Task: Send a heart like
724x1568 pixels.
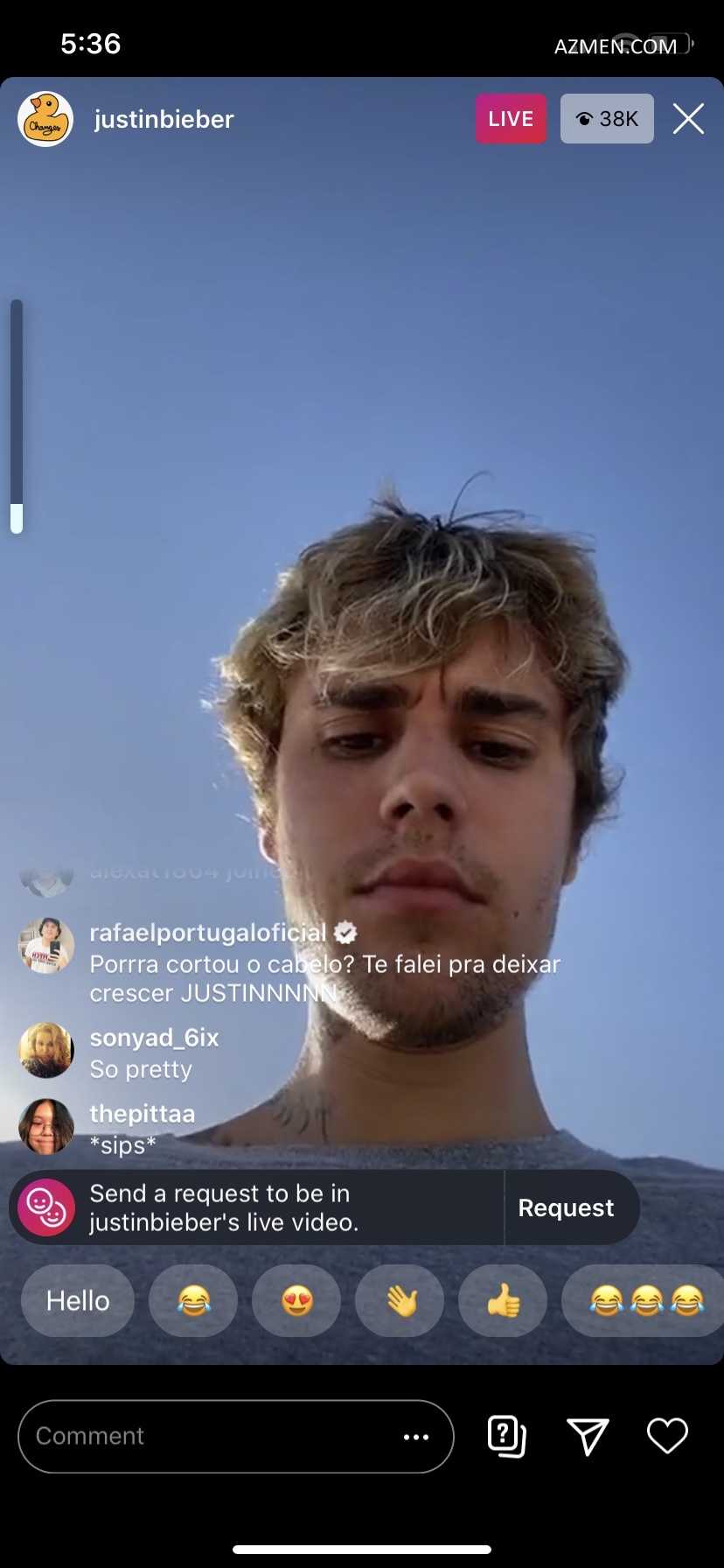Action: (x=667, y=1436)
